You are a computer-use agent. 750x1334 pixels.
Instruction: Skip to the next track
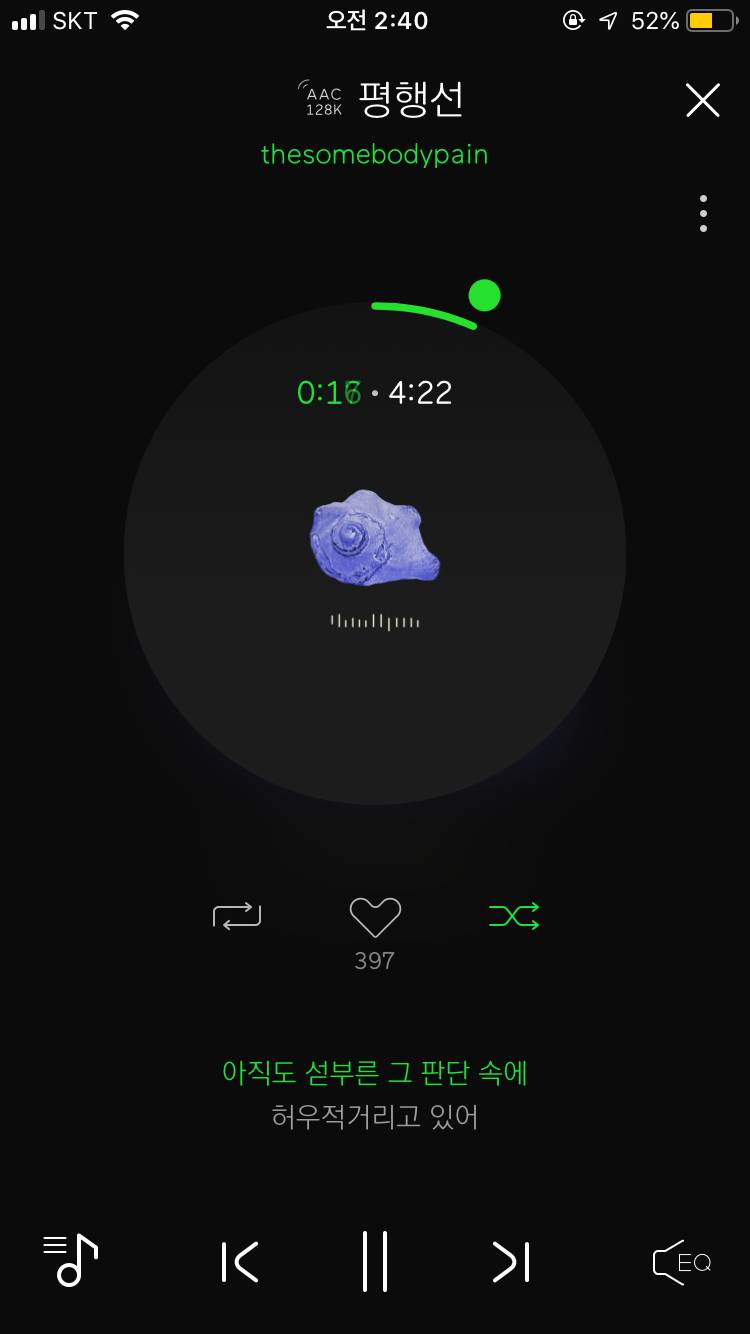510,1261
